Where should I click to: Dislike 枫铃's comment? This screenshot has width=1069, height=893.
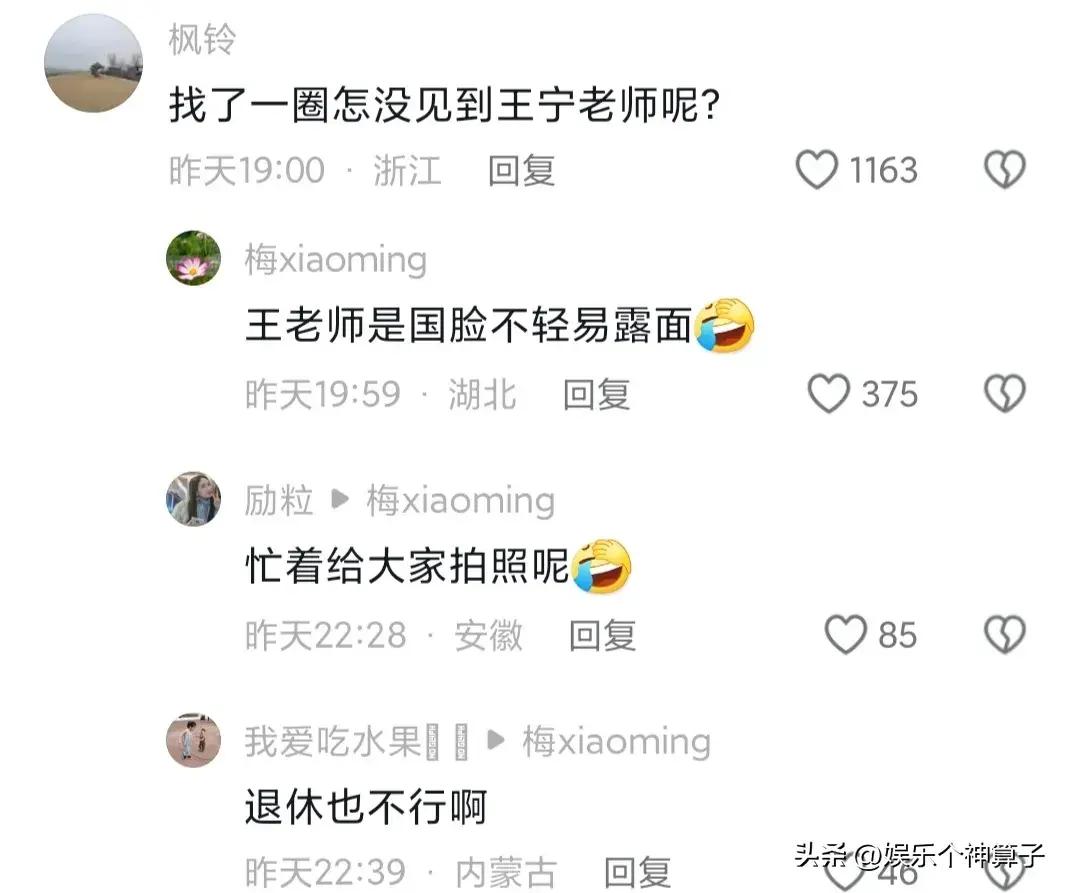click(x=1004, y=170)
